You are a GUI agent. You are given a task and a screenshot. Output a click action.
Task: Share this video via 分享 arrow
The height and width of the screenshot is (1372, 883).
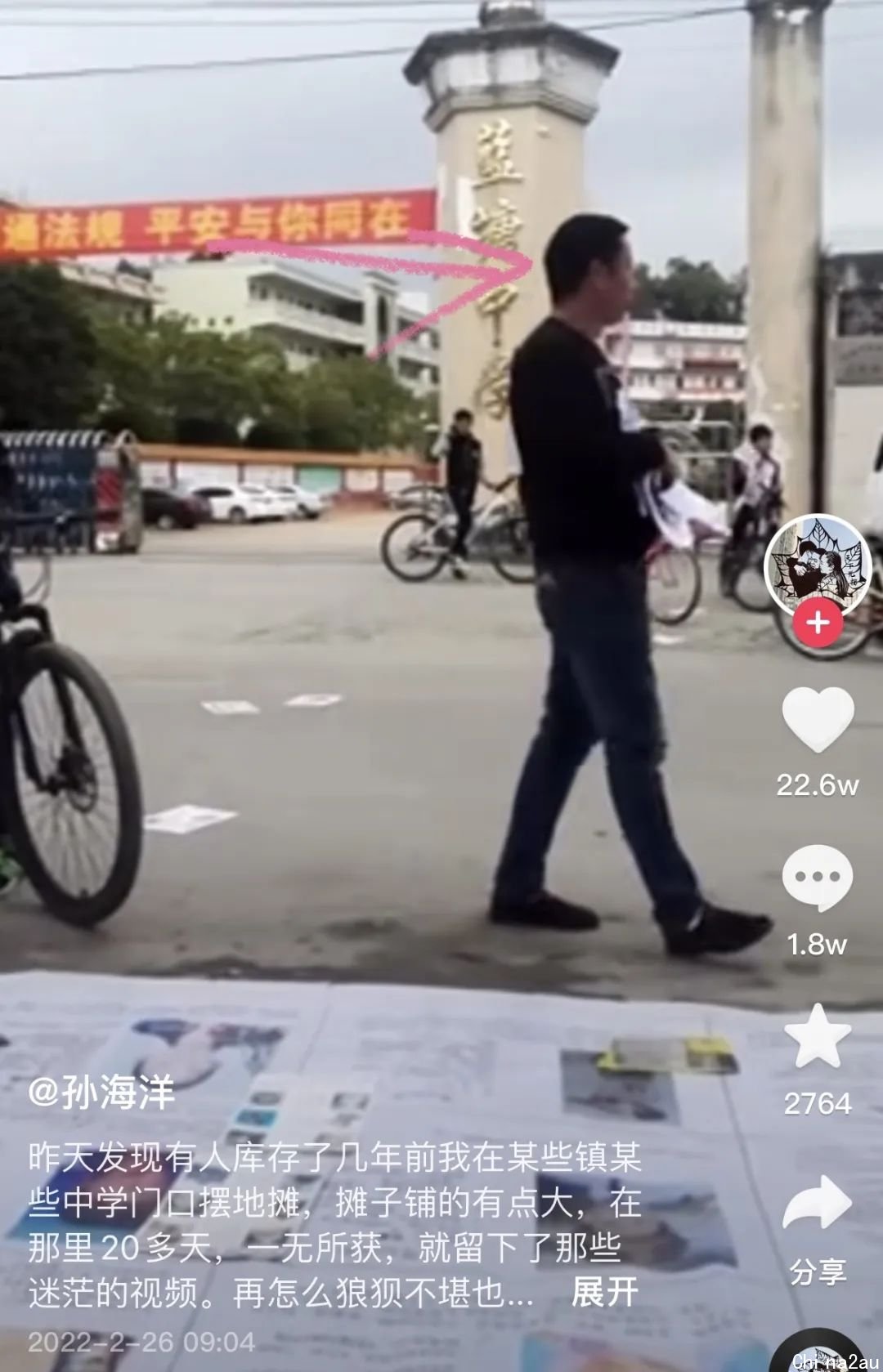pos(817,1202)
